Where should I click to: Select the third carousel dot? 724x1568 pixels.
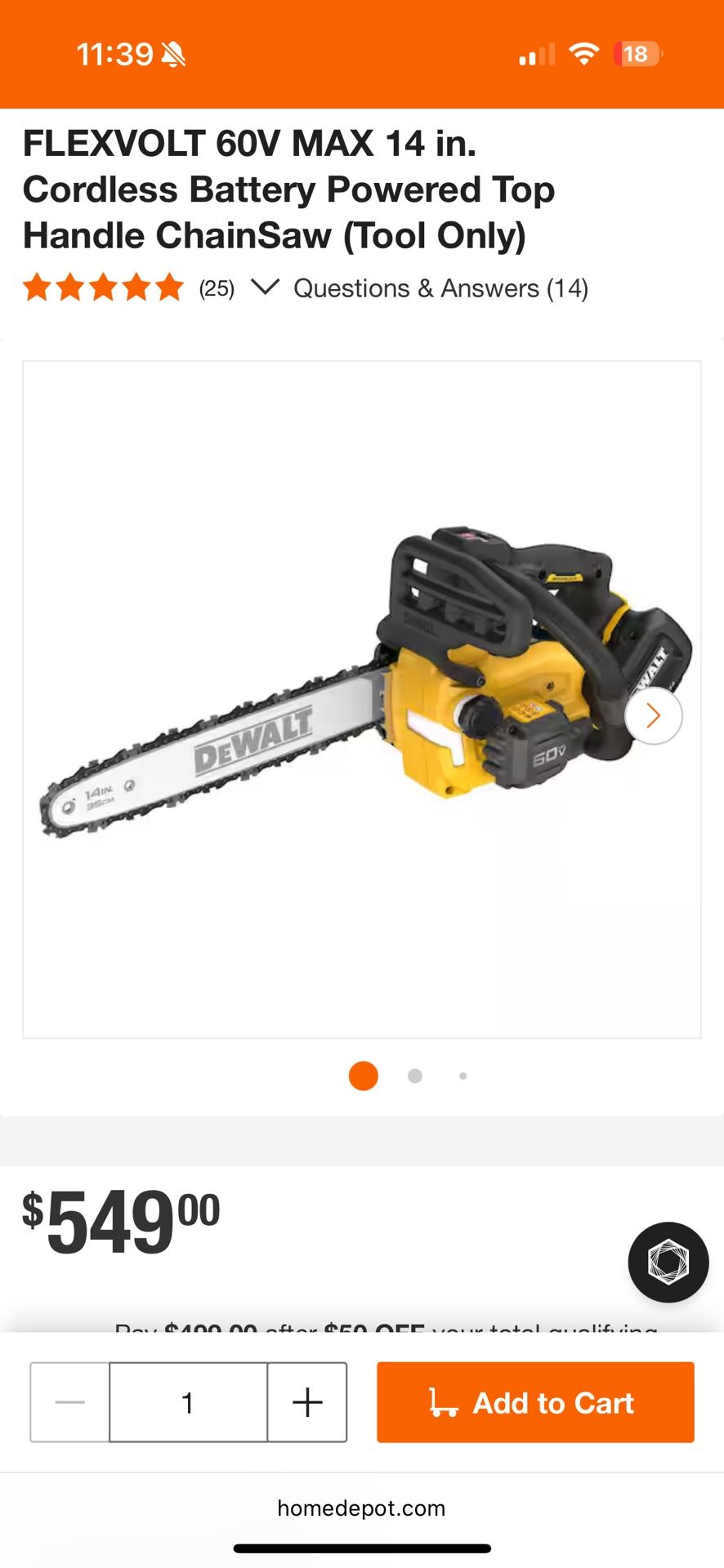(x=463, y=1076)
